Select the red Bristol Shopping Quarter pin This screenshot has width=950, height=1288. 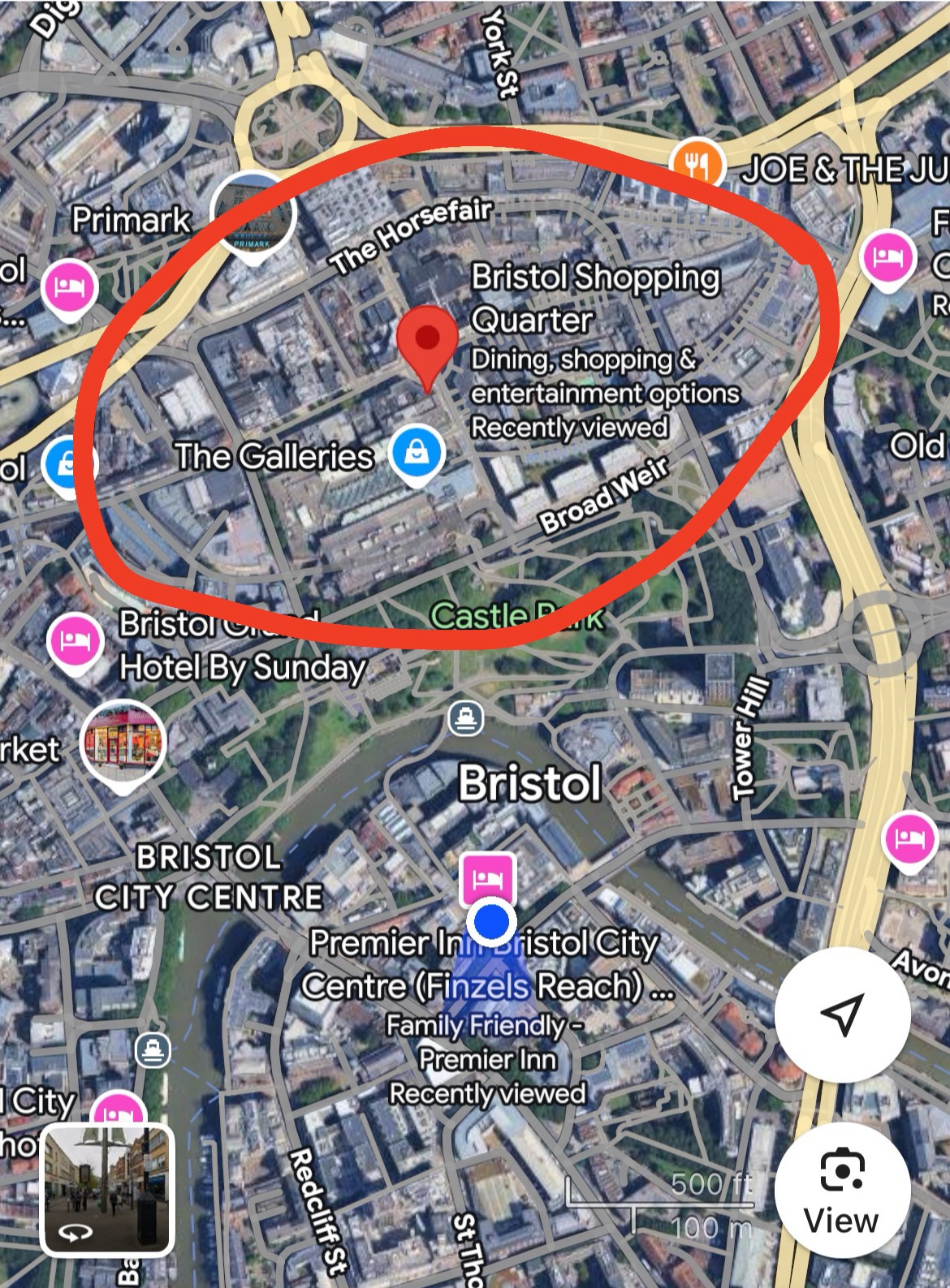point(427,341)
